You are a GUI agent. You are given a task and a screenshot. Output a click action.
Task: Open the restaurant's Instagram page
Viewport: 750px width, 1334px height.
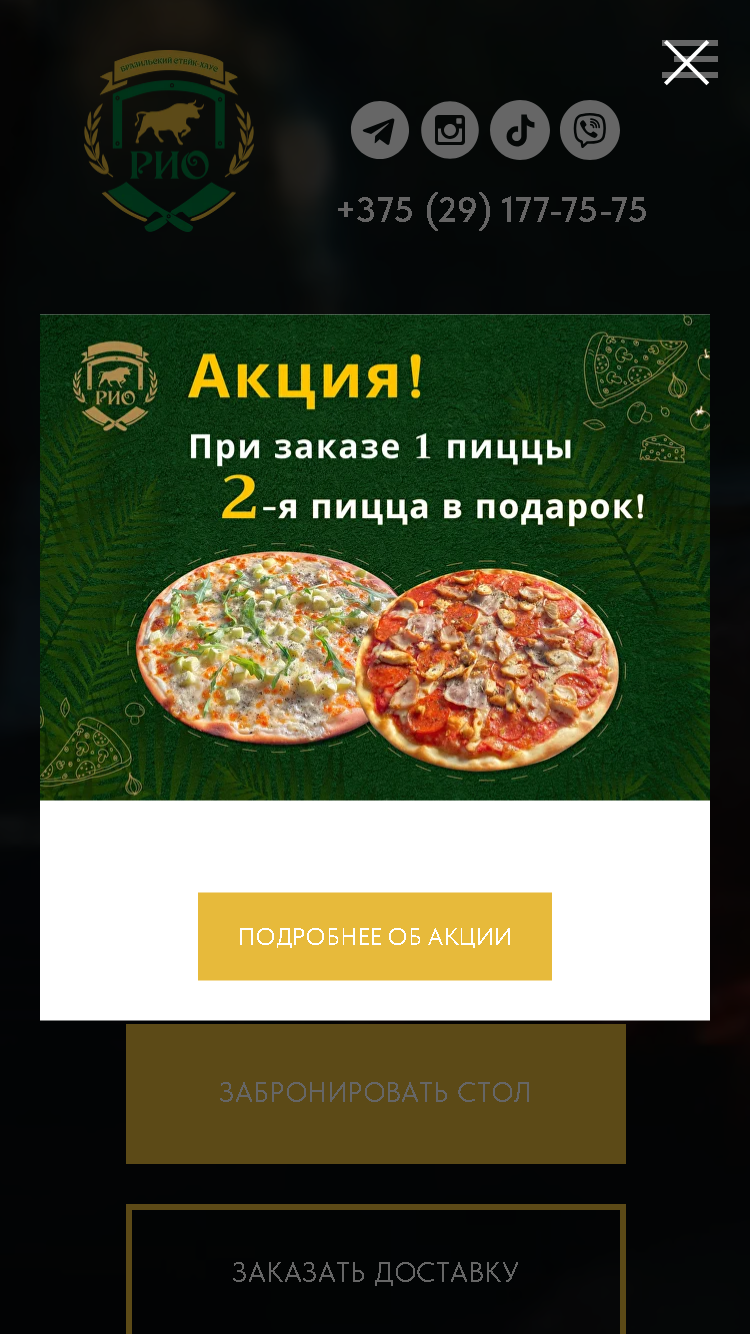coord(450,130)
